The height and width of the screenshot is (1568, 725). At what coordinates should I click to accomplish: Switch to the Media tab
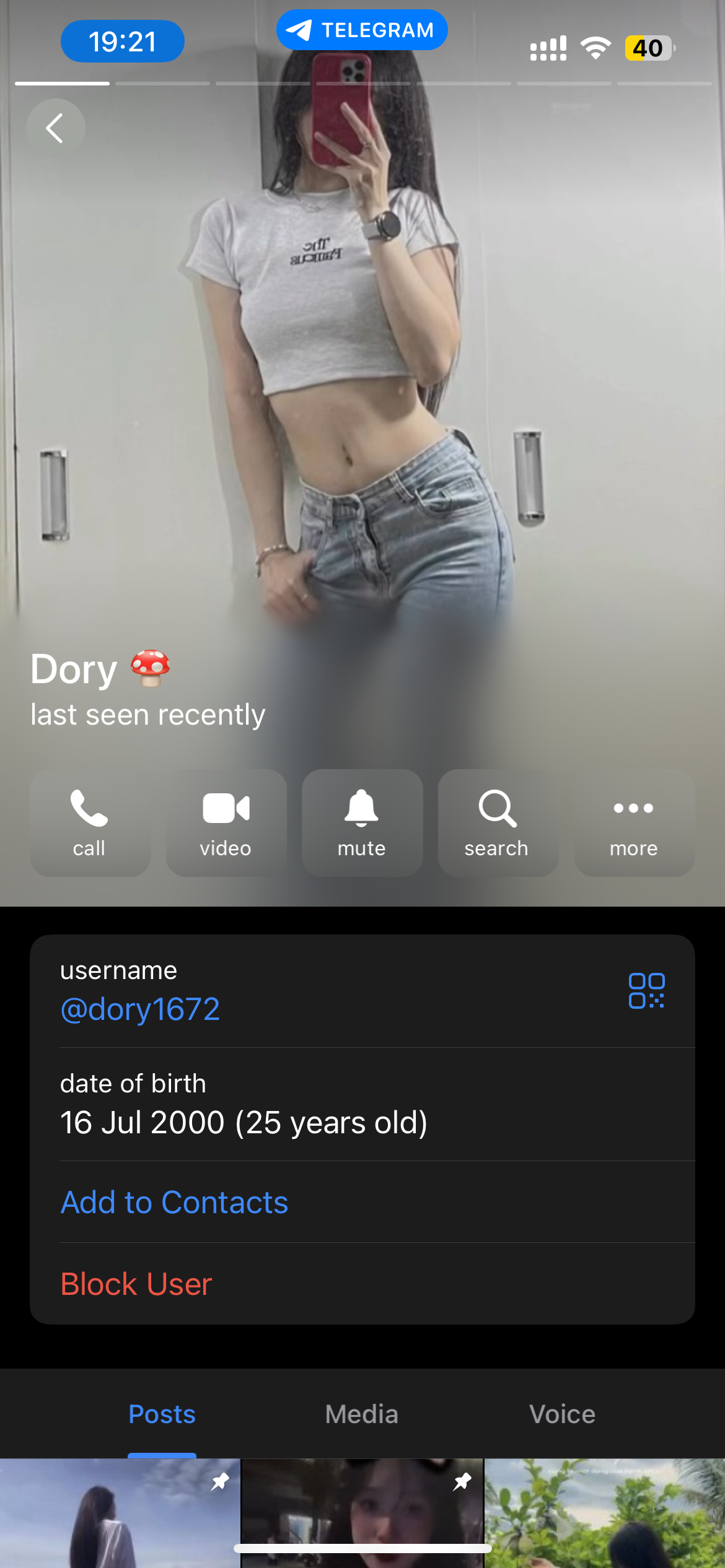coord(362,1414)
